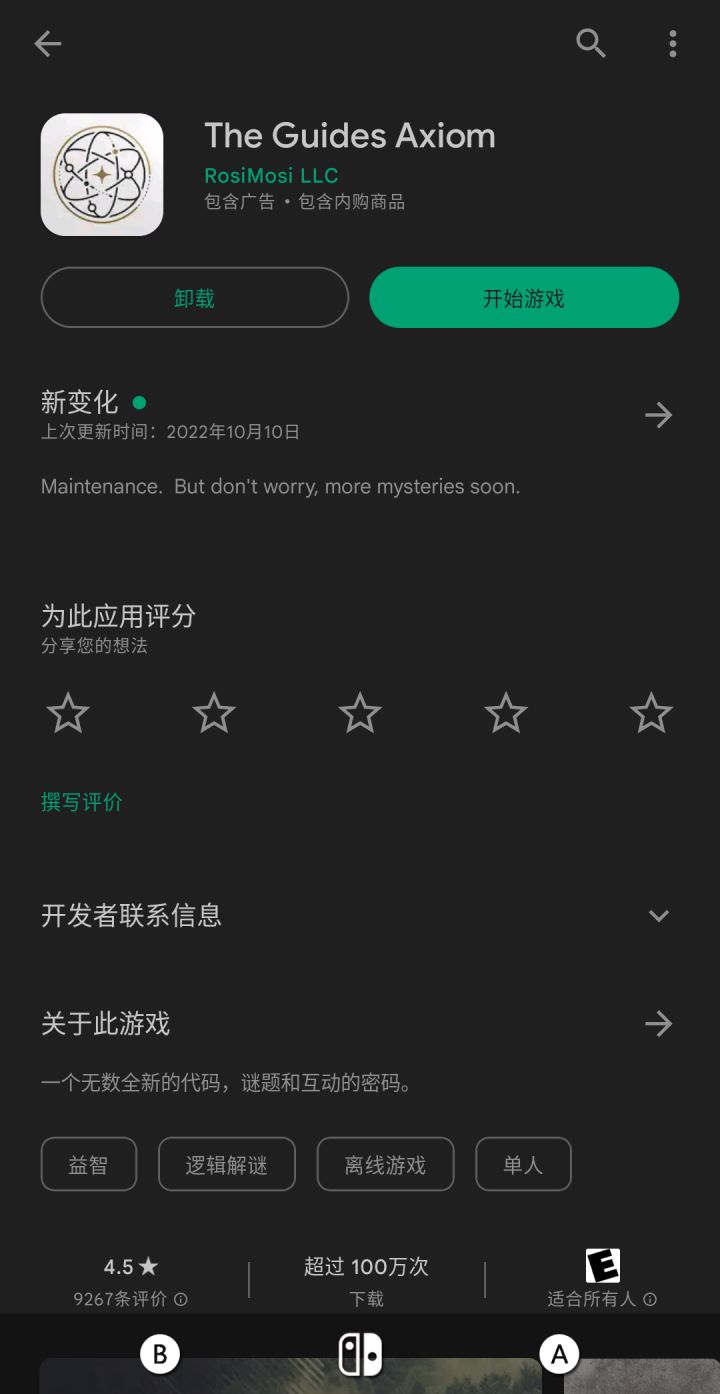Tap the circular B button
This screenshot has height=1394, width=720.
(x=159, y=1353)
